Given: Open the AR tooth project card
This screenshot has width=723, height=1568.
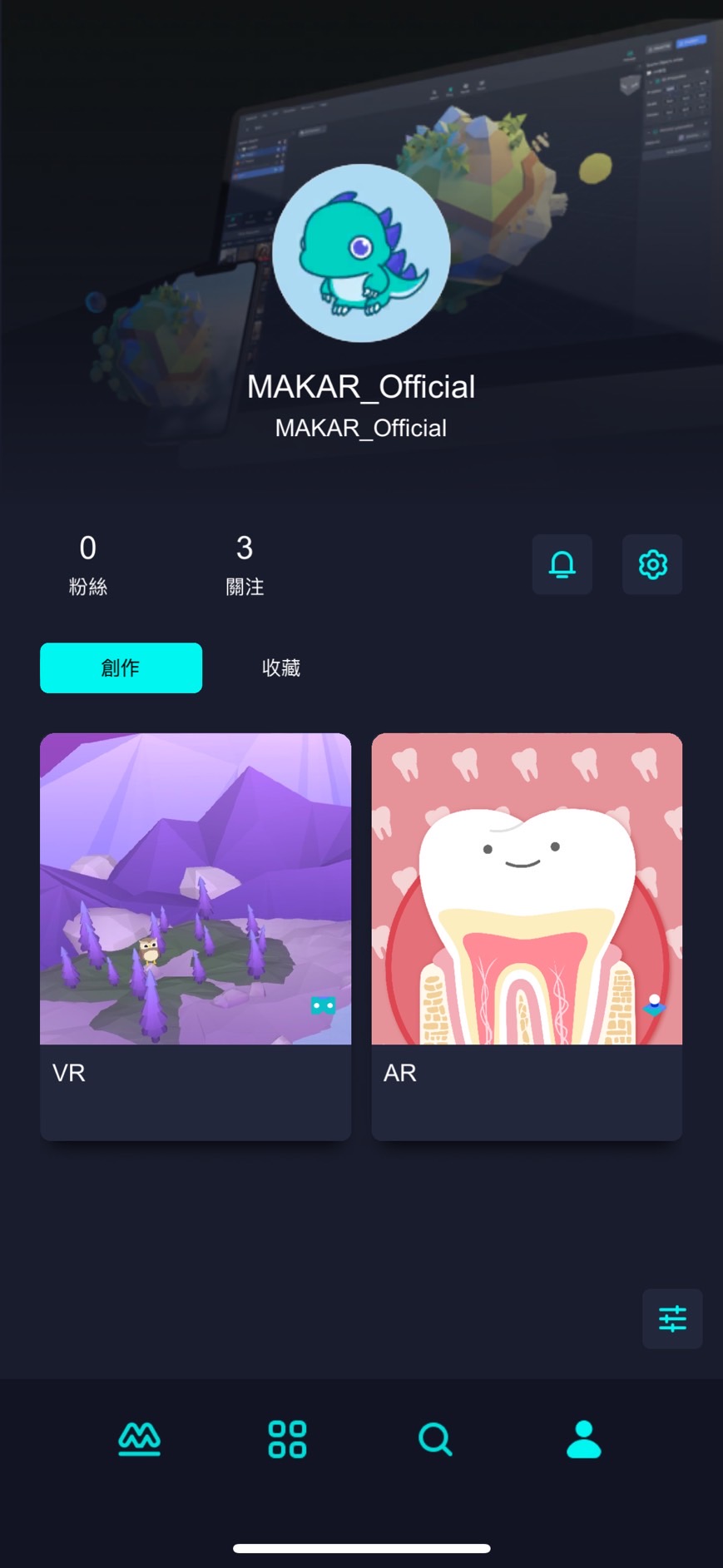Looking at the screenshot, I should click(527, 935).
